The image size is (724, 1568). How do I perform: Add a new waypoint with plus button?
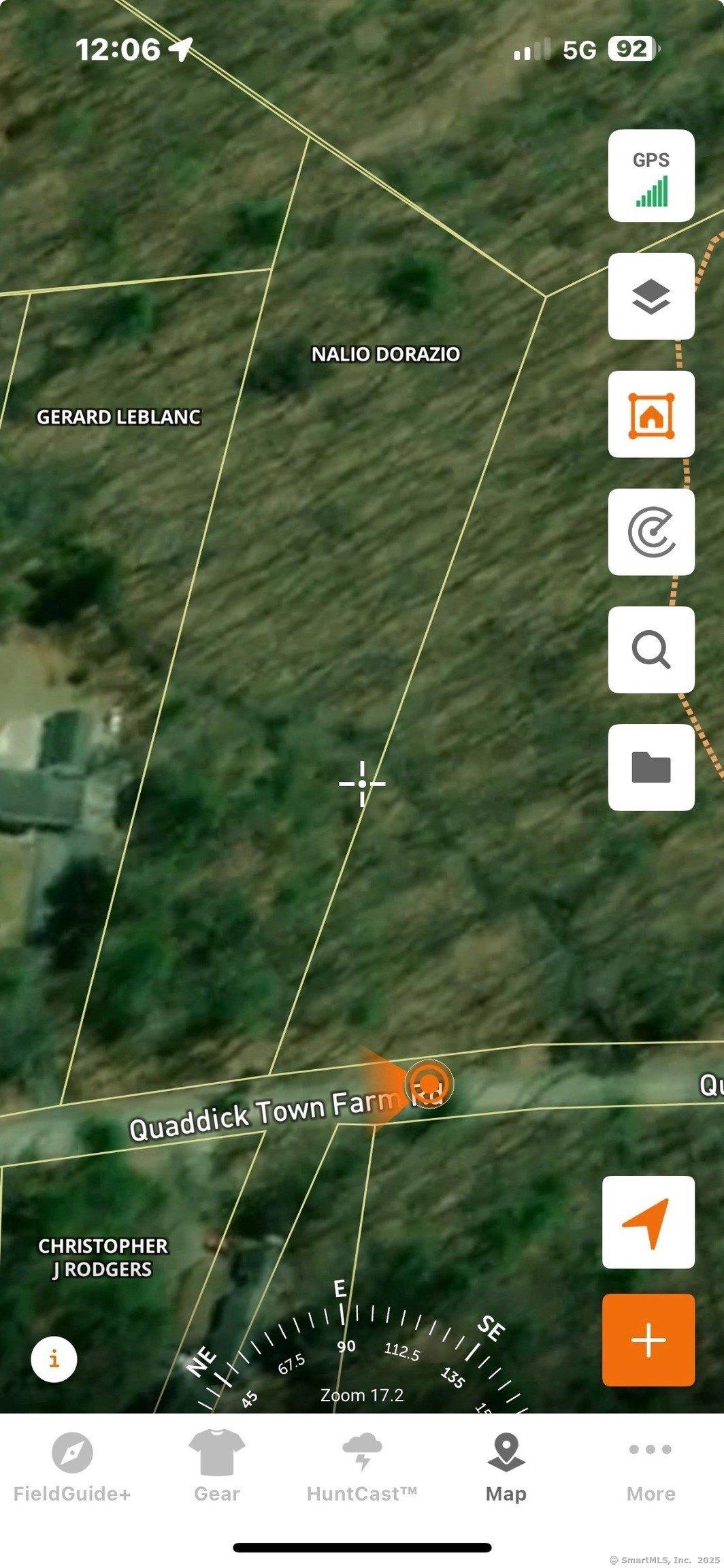point(648,1340)
